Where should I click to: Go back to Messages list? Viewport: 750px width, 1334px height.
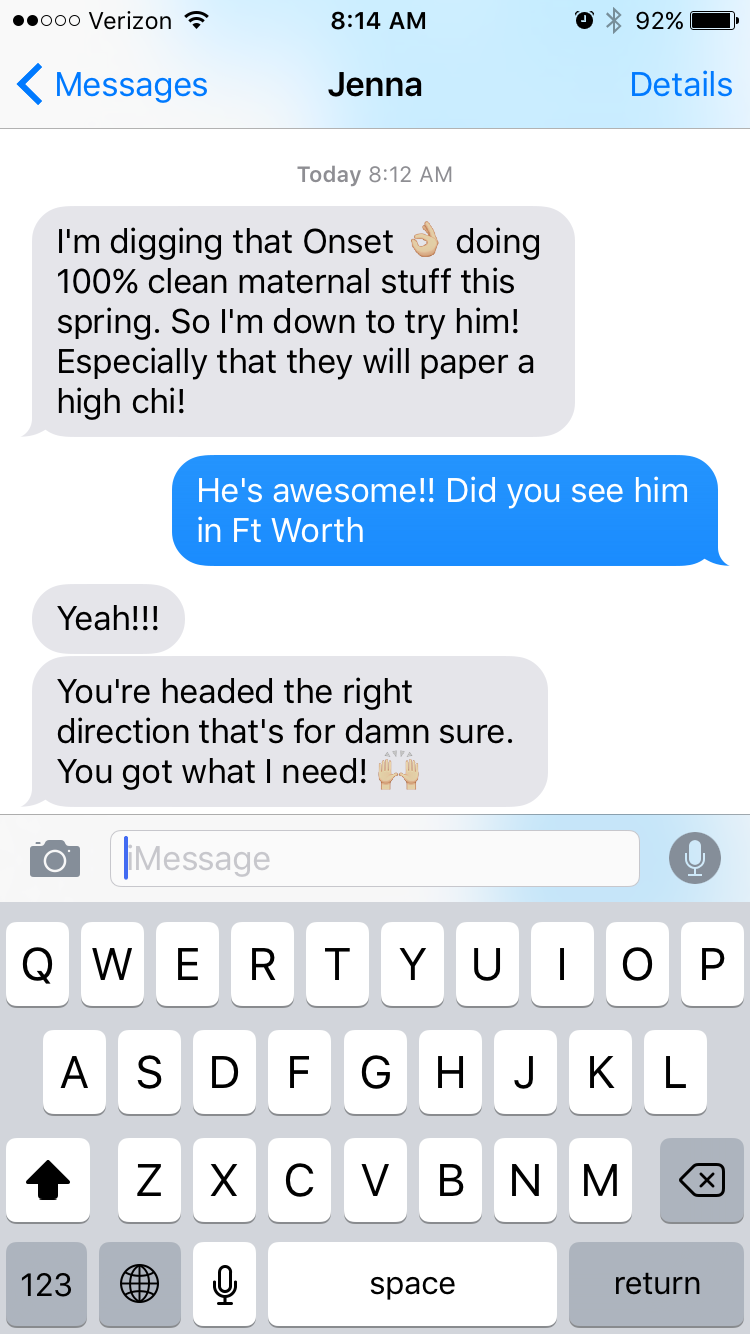(x=112, y=85)
